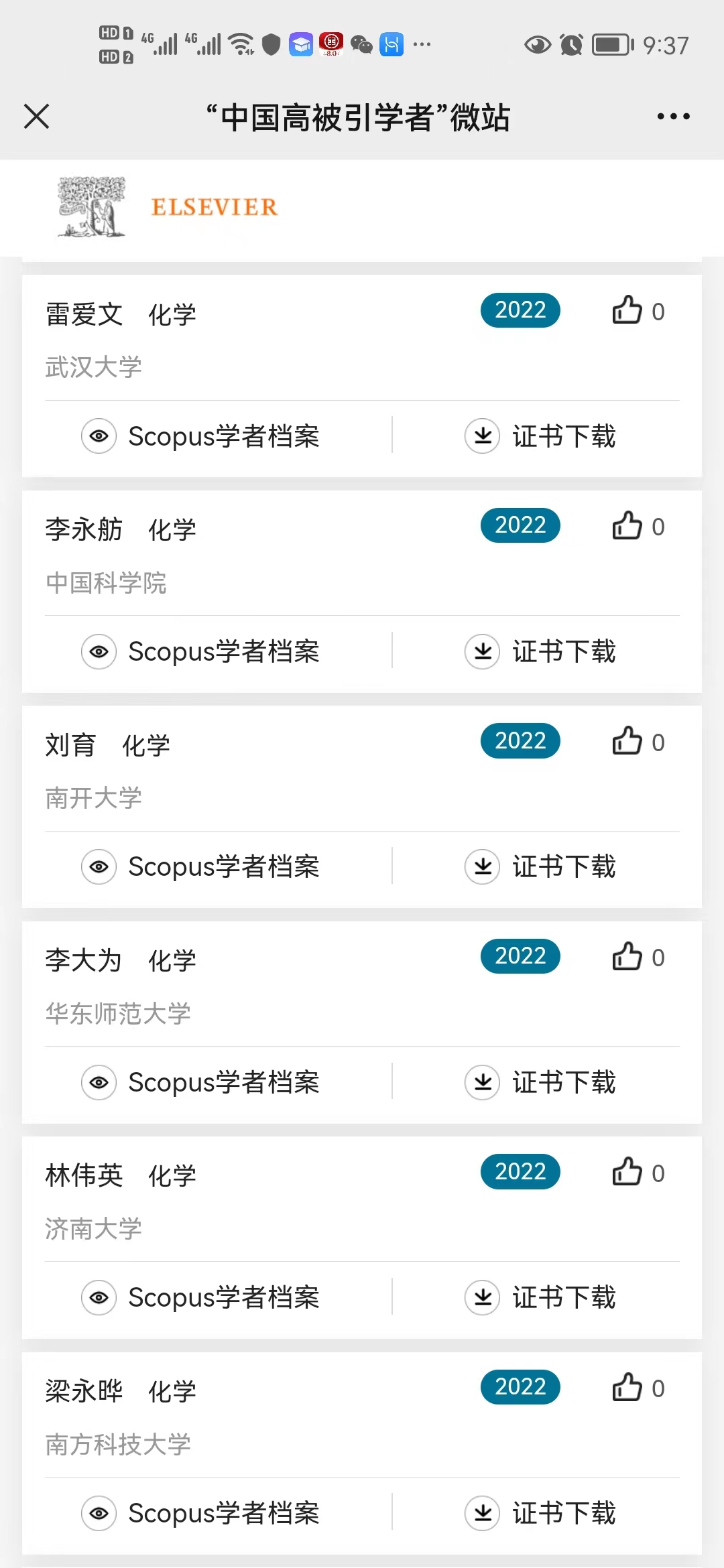This screenshot has width=724, height=1568.
Task: Tap 证书下载 for 梁永晔
Action: tap(540, 1513)
